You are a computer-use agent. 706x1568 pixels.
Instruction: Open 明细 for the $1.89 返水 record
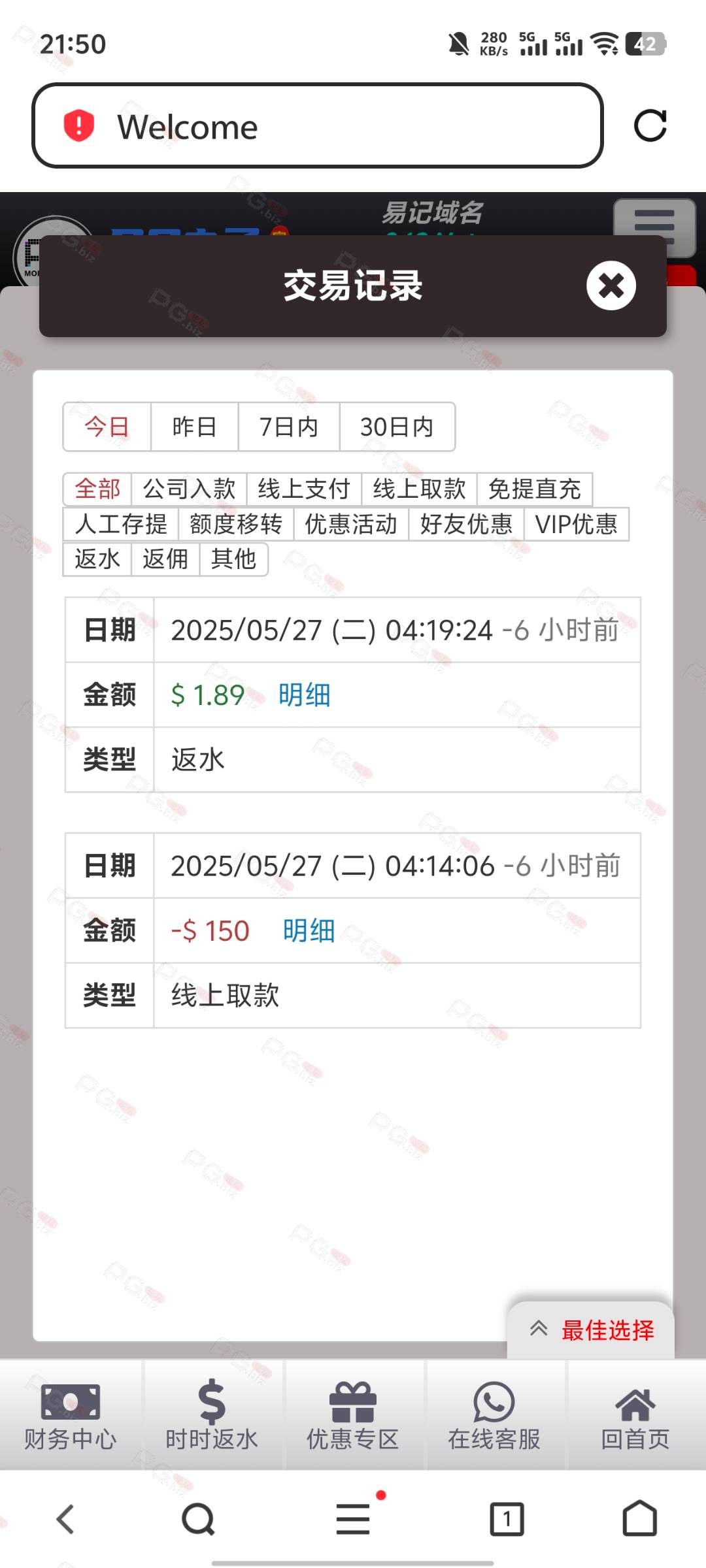(x=304, y=694)
